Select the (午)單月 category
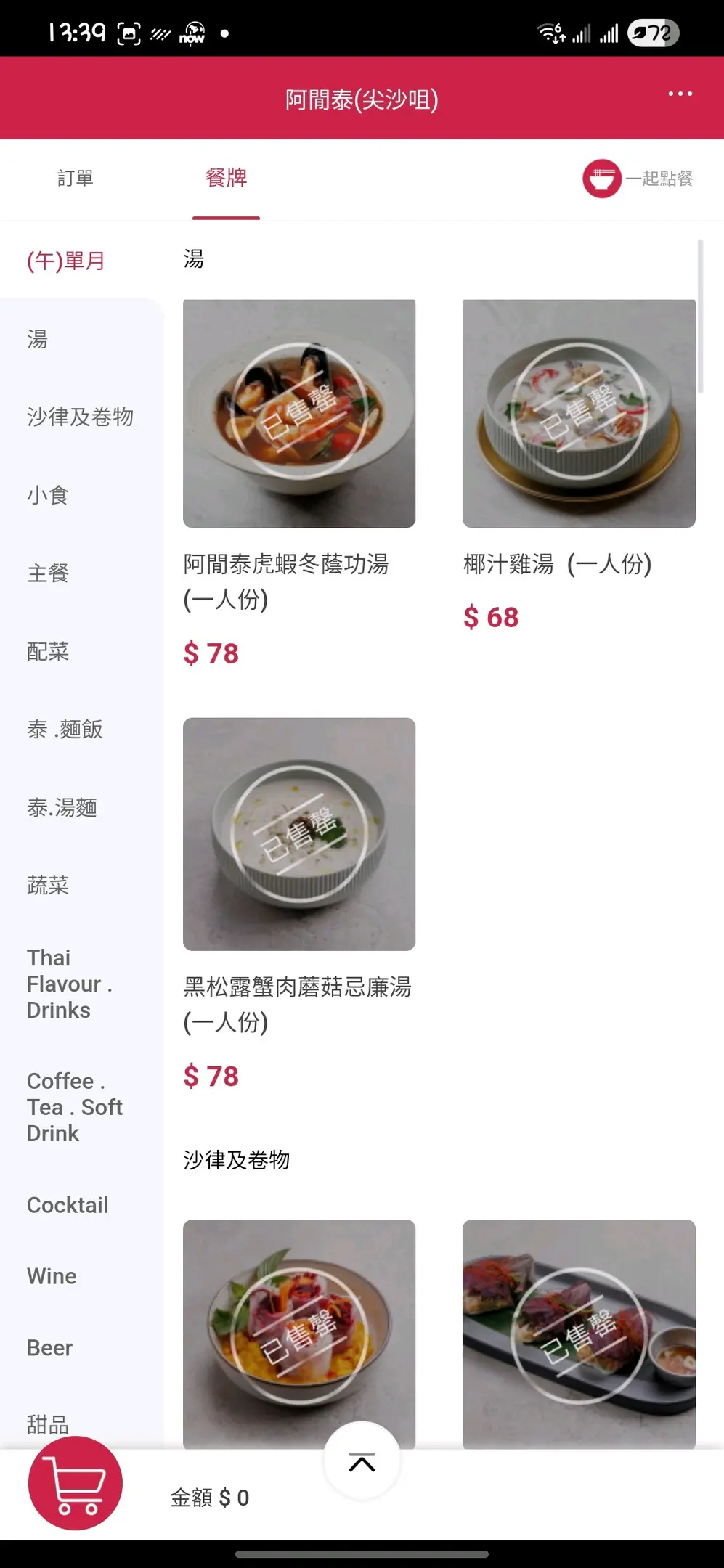The image size is (724, 1568). point(66,261)
